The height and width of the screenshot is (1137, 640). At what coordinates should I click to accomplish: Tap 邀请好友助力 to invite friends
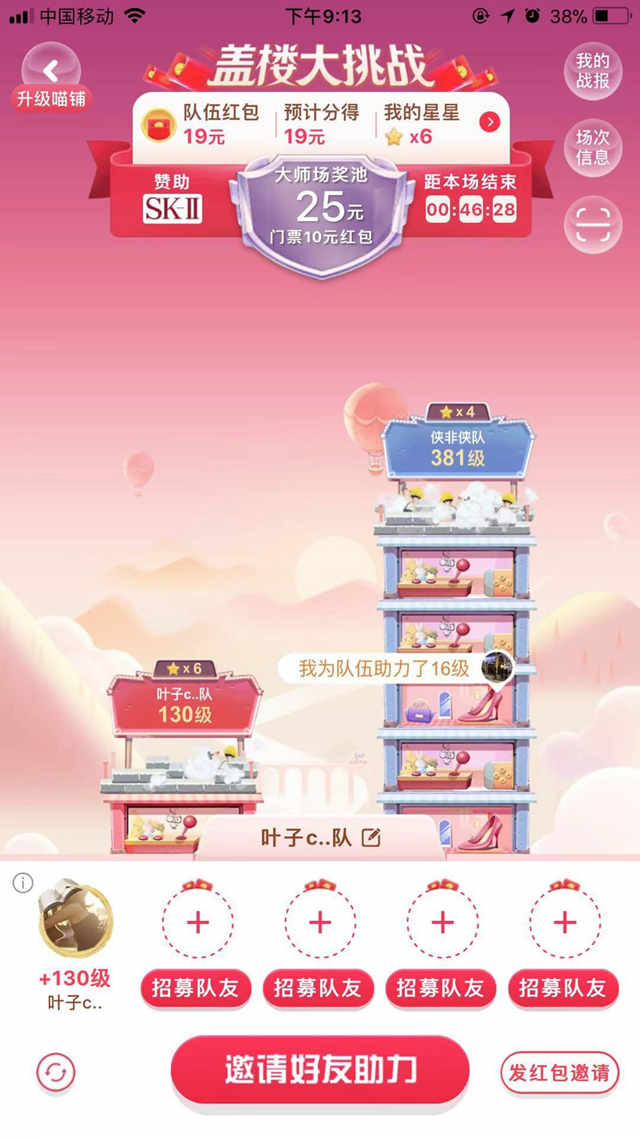click(320, 1070)
